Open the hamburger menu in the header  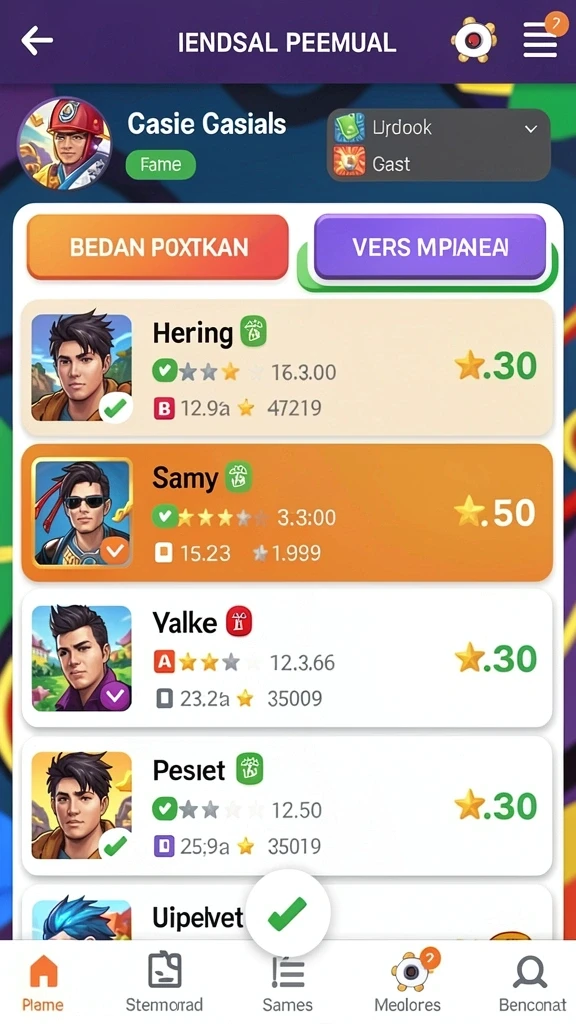click(x=540, y=40)
